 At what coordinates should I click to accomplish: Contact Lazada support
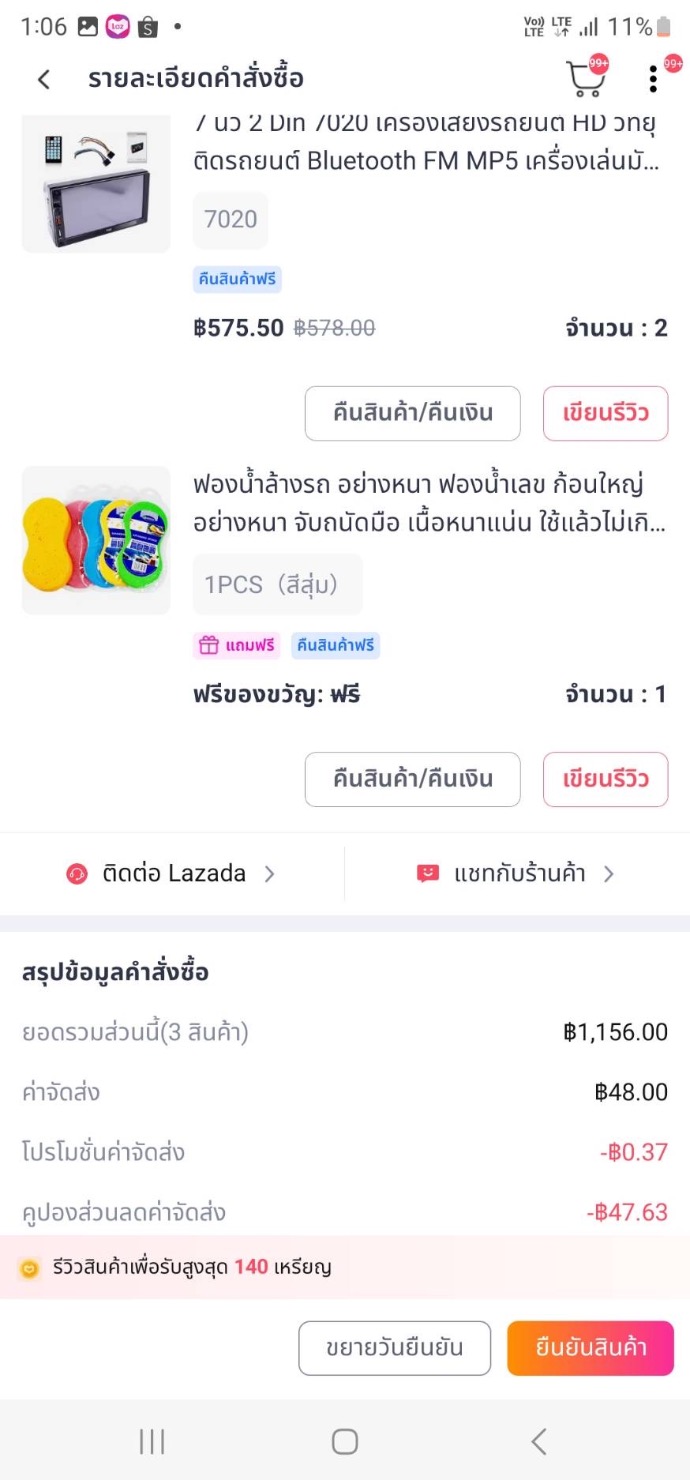(x=172, y=874)
